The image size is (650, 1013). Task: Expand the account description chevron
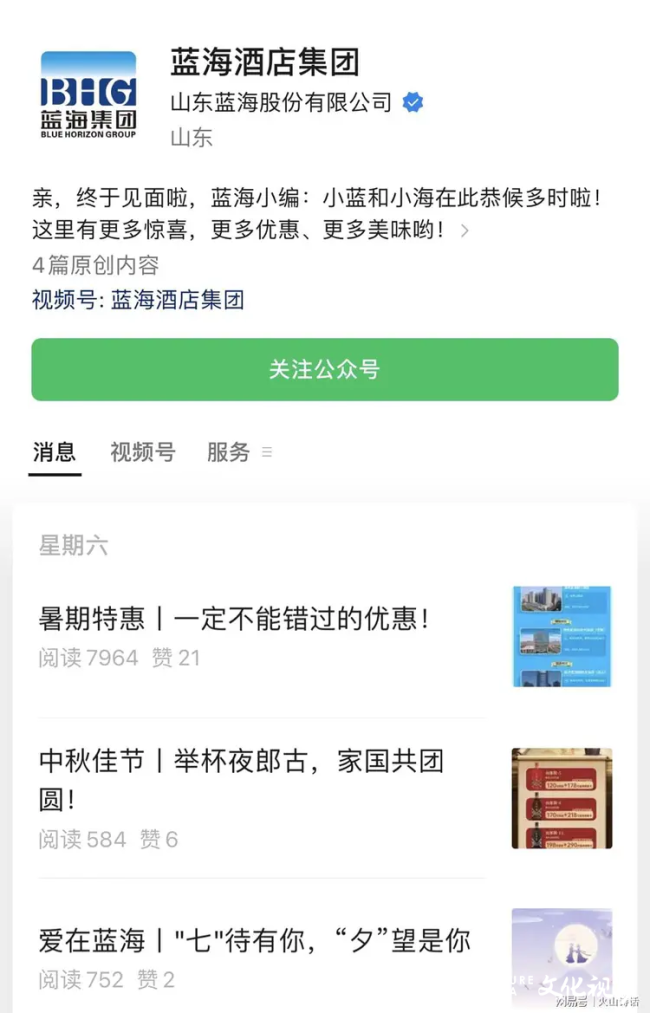coord(464,231)
